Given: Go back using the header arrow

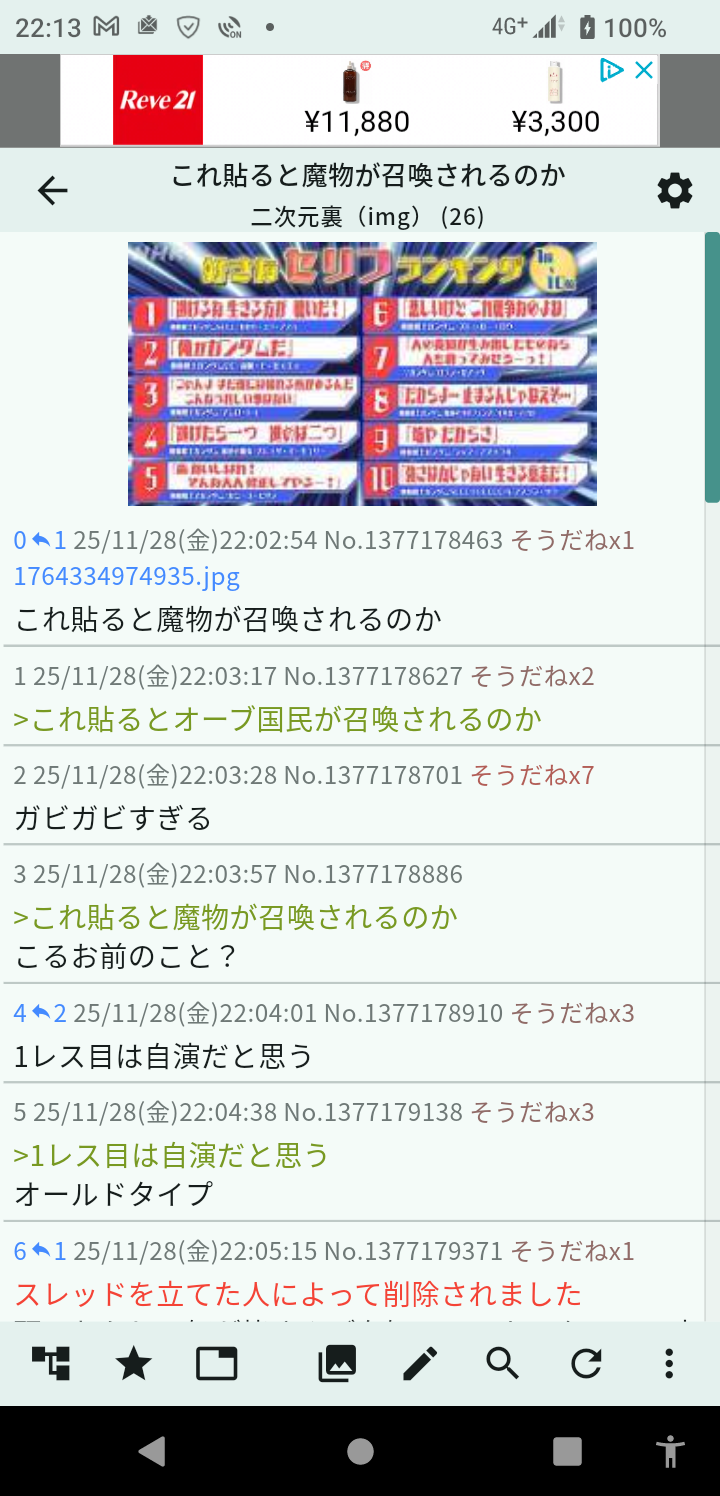Looking at the screenshot, I should click(52, 190).
